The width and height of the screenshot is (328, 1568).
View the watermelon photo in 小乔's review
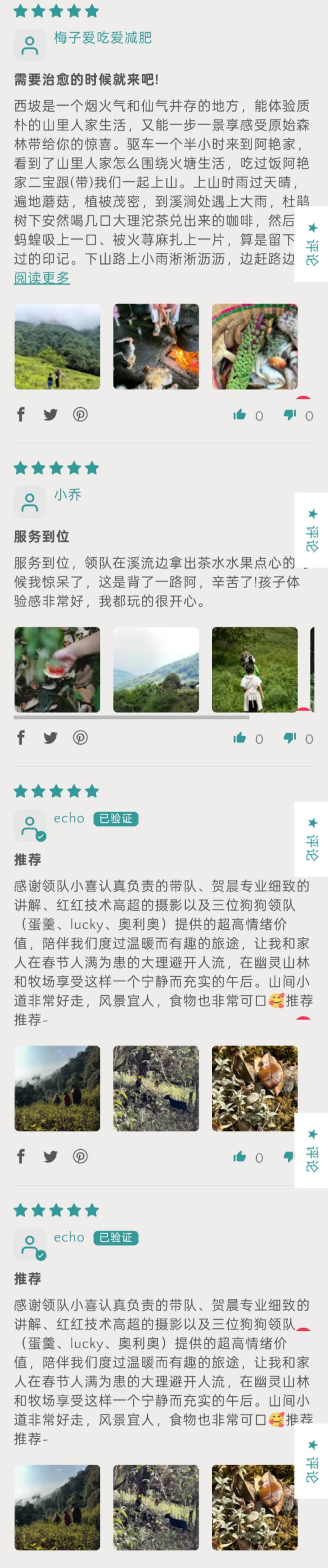tap(57, 670)
